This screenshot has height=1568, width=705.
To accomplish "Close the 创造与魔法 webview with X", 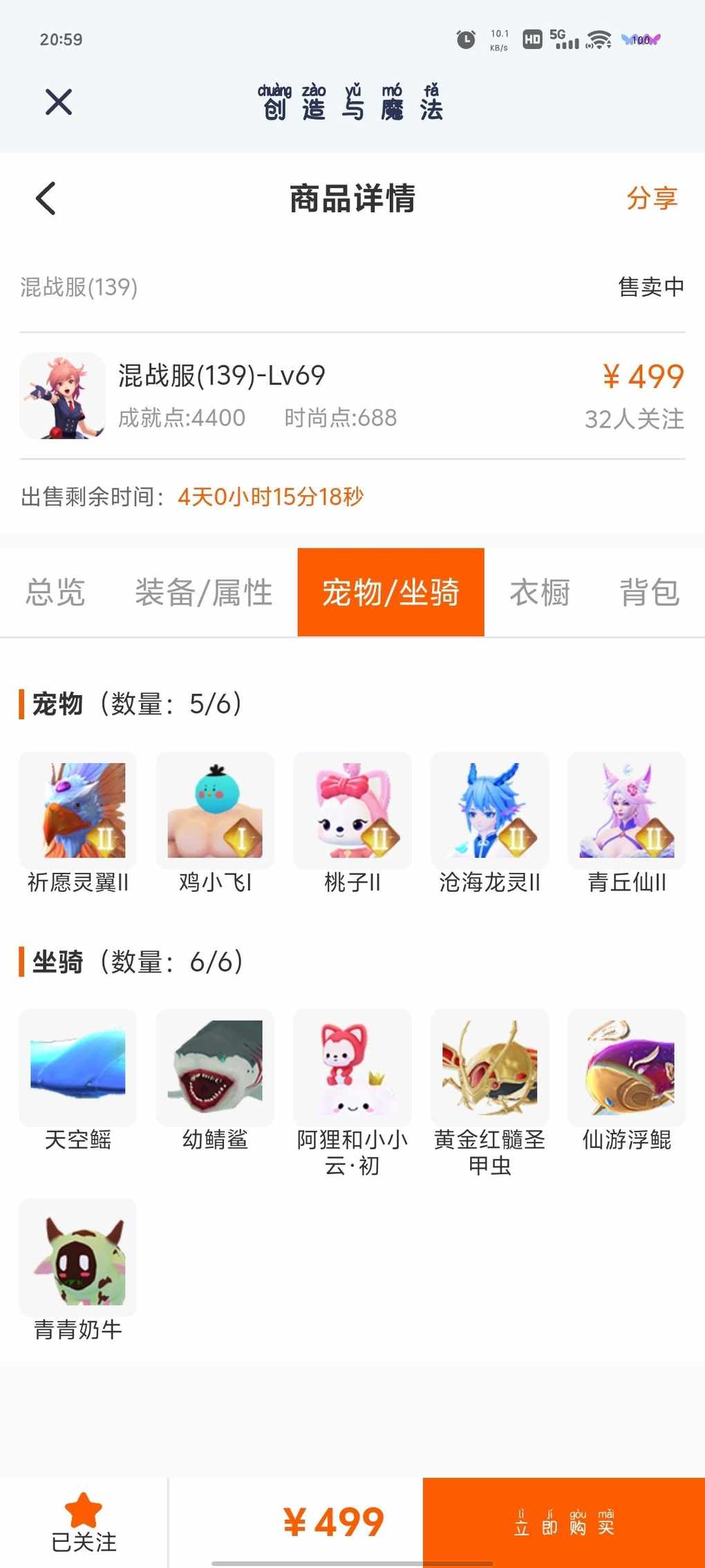I will (59, 102).
